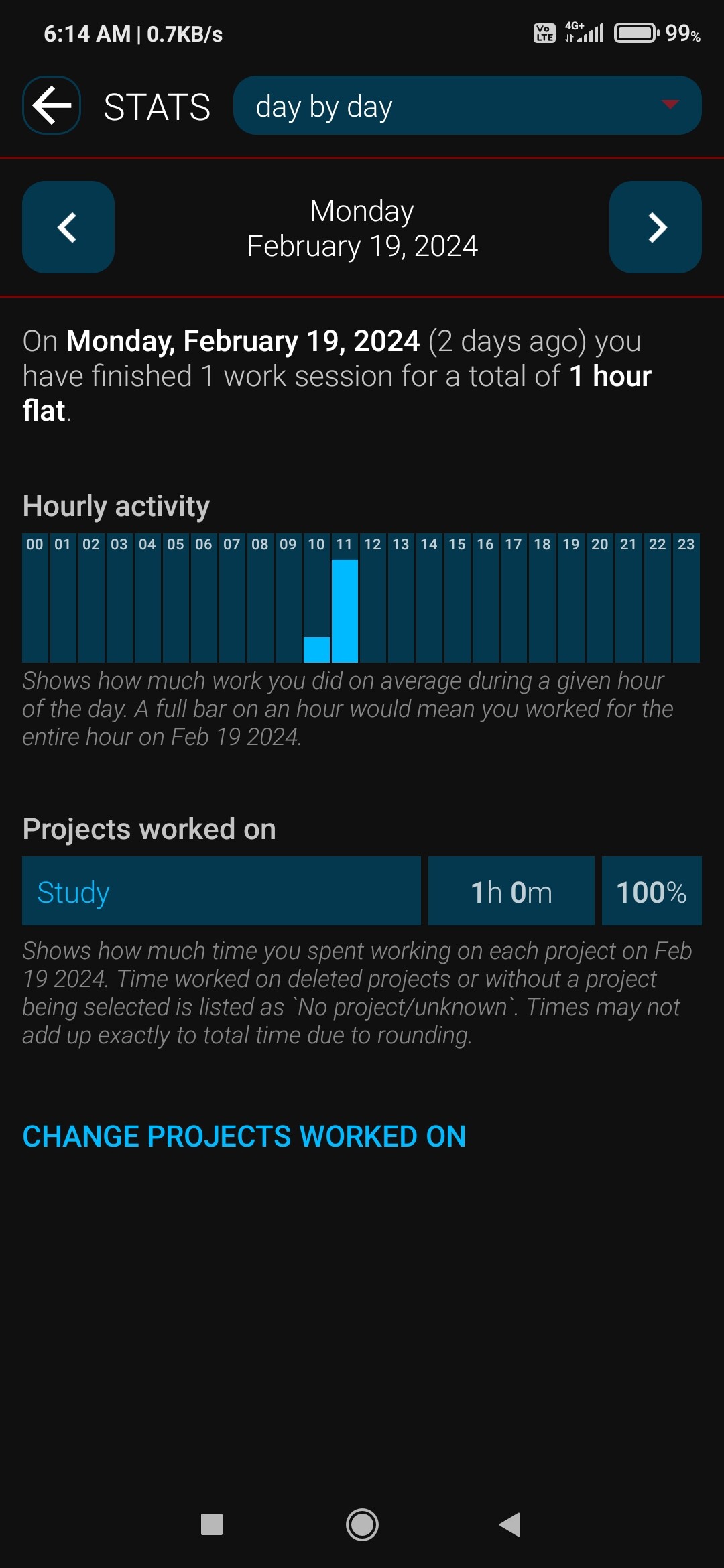Viewport: 724px width, 1568px height.
Task: Go to the next day
Action: (656, 227)
